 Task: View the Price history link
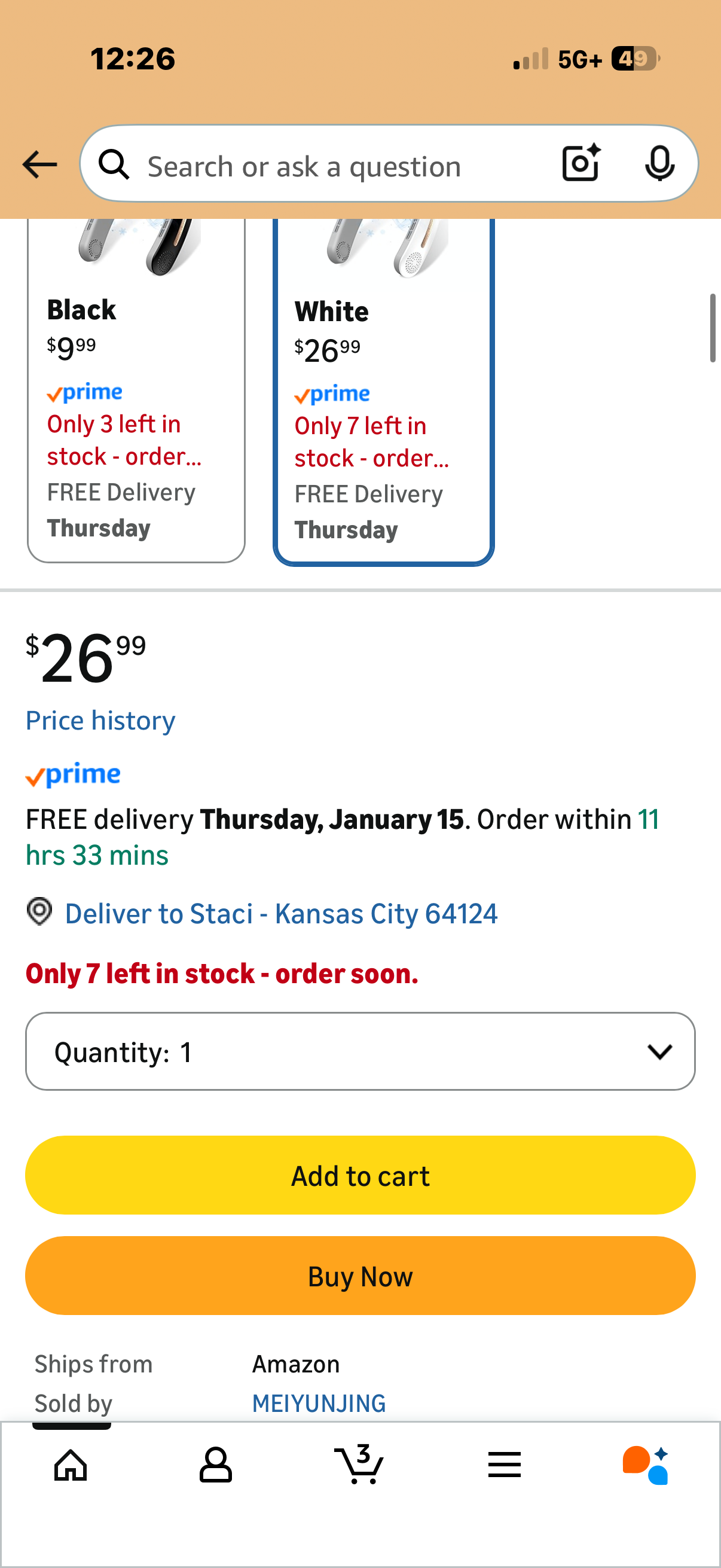tap(100, 720)
